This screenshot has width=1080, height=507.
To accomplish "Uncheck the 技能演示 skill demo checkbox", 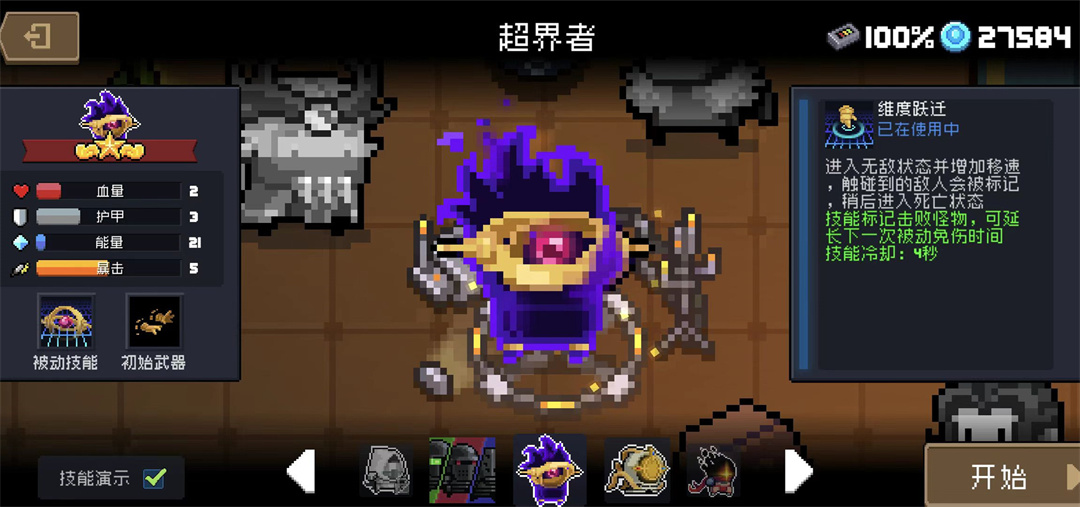I will (154, 478).
